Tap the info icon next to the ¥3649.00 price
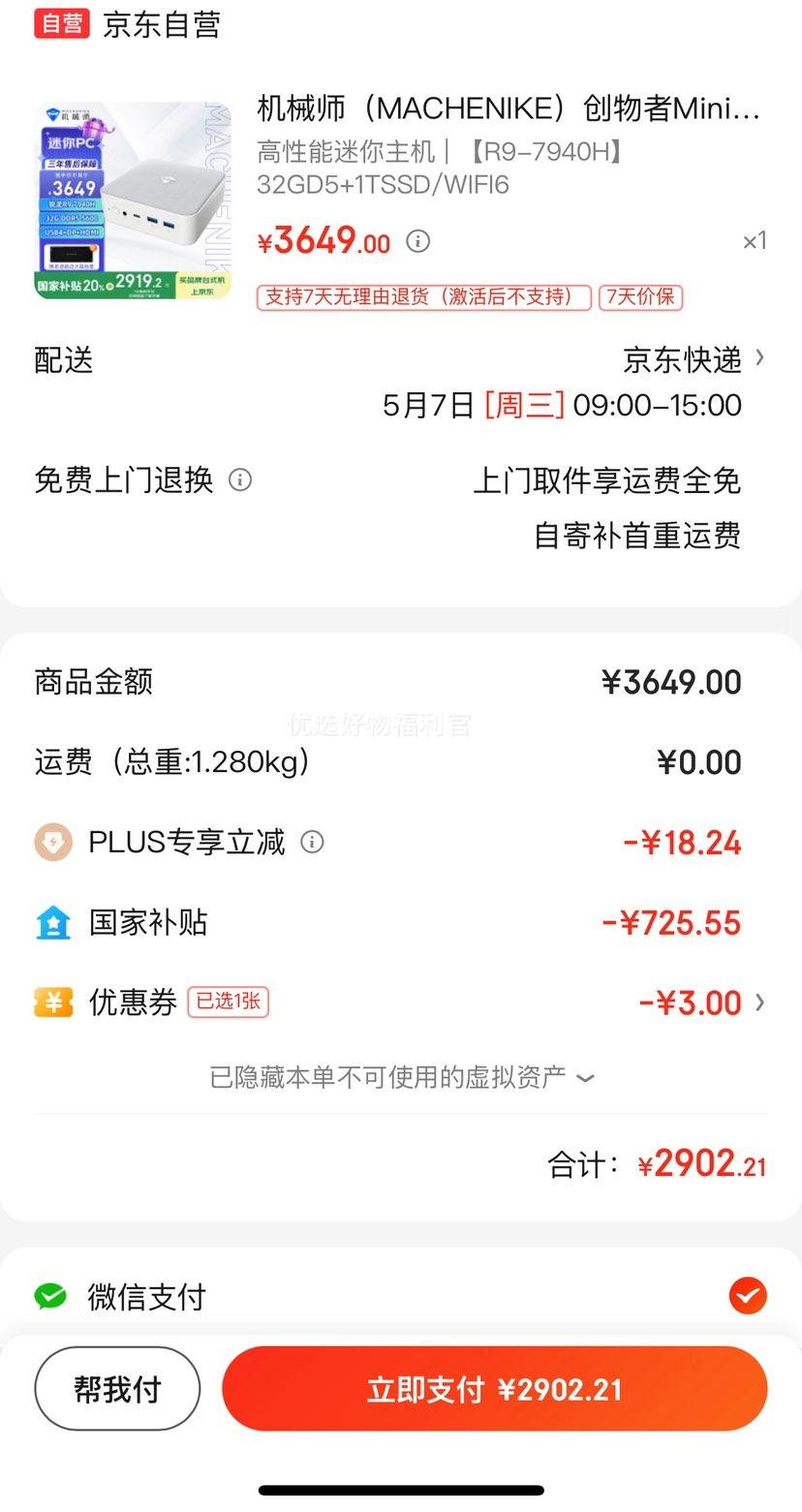This screenshot has height=1512, width=802. [417, 241]
